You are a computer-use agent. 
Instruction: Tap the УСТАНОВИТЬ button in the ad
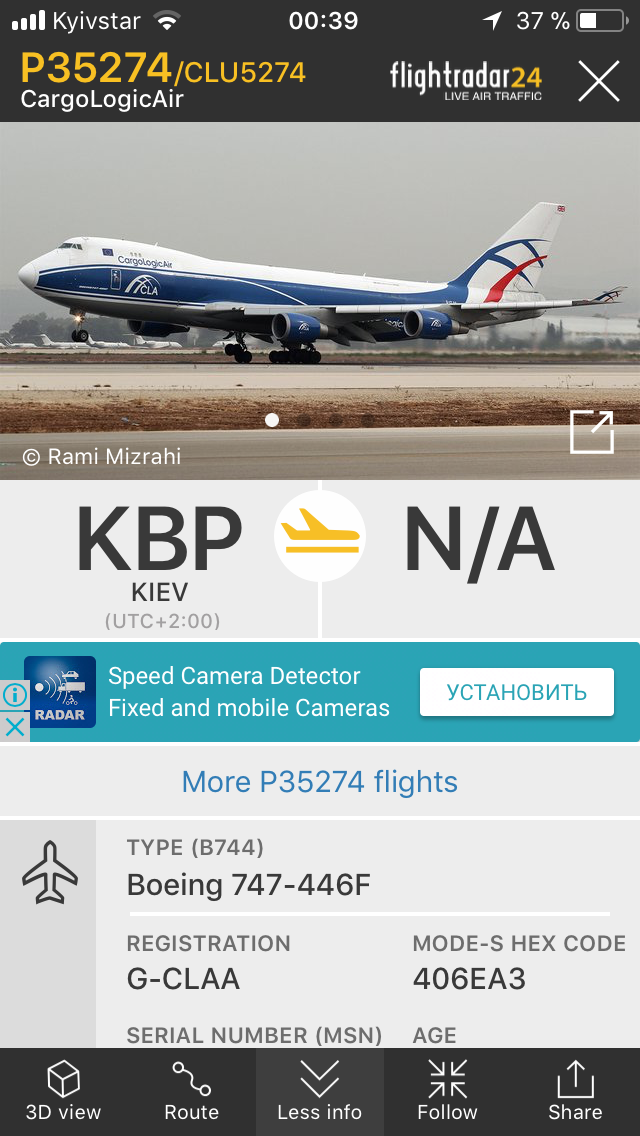click(x=516, y=692)
